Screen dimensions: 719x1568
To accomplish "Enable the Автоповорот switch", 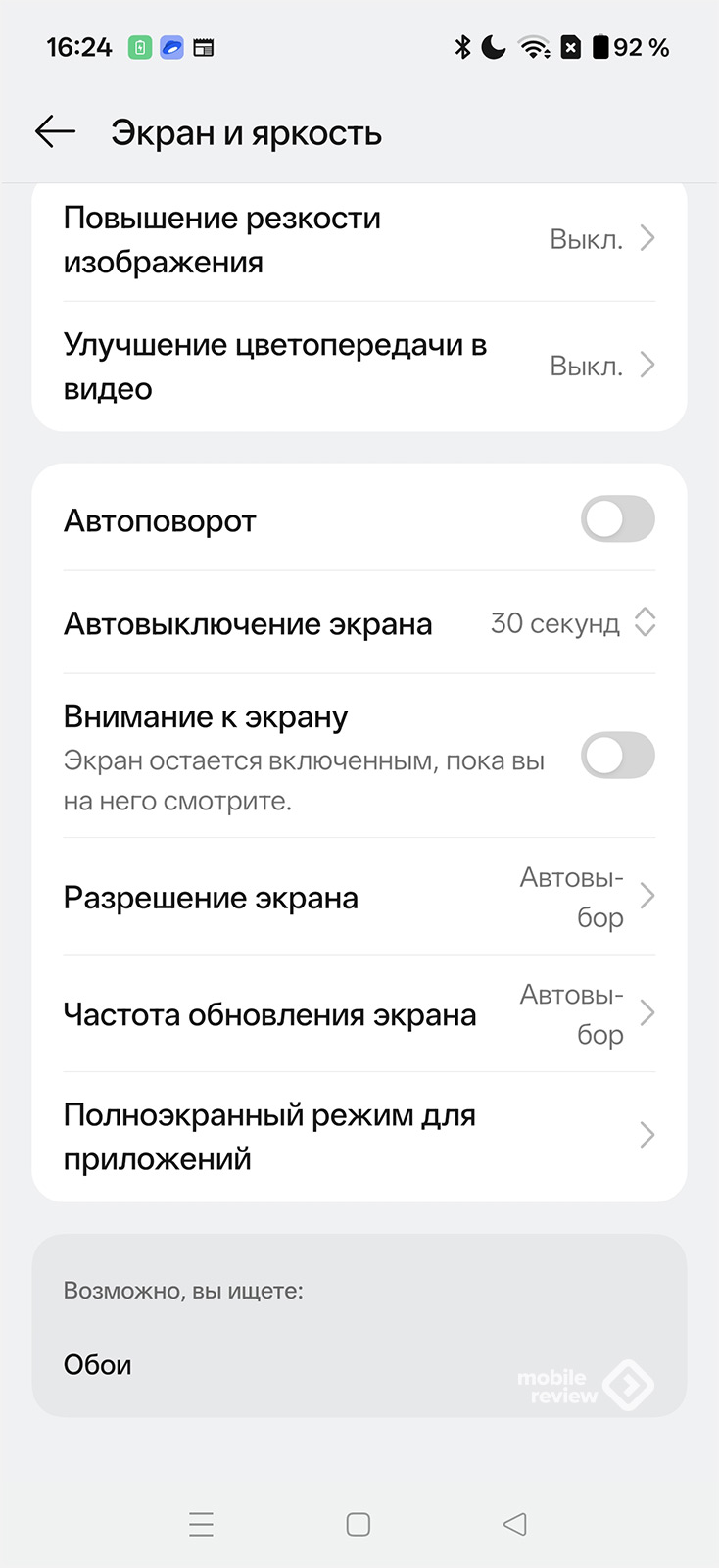I will 617,519.
